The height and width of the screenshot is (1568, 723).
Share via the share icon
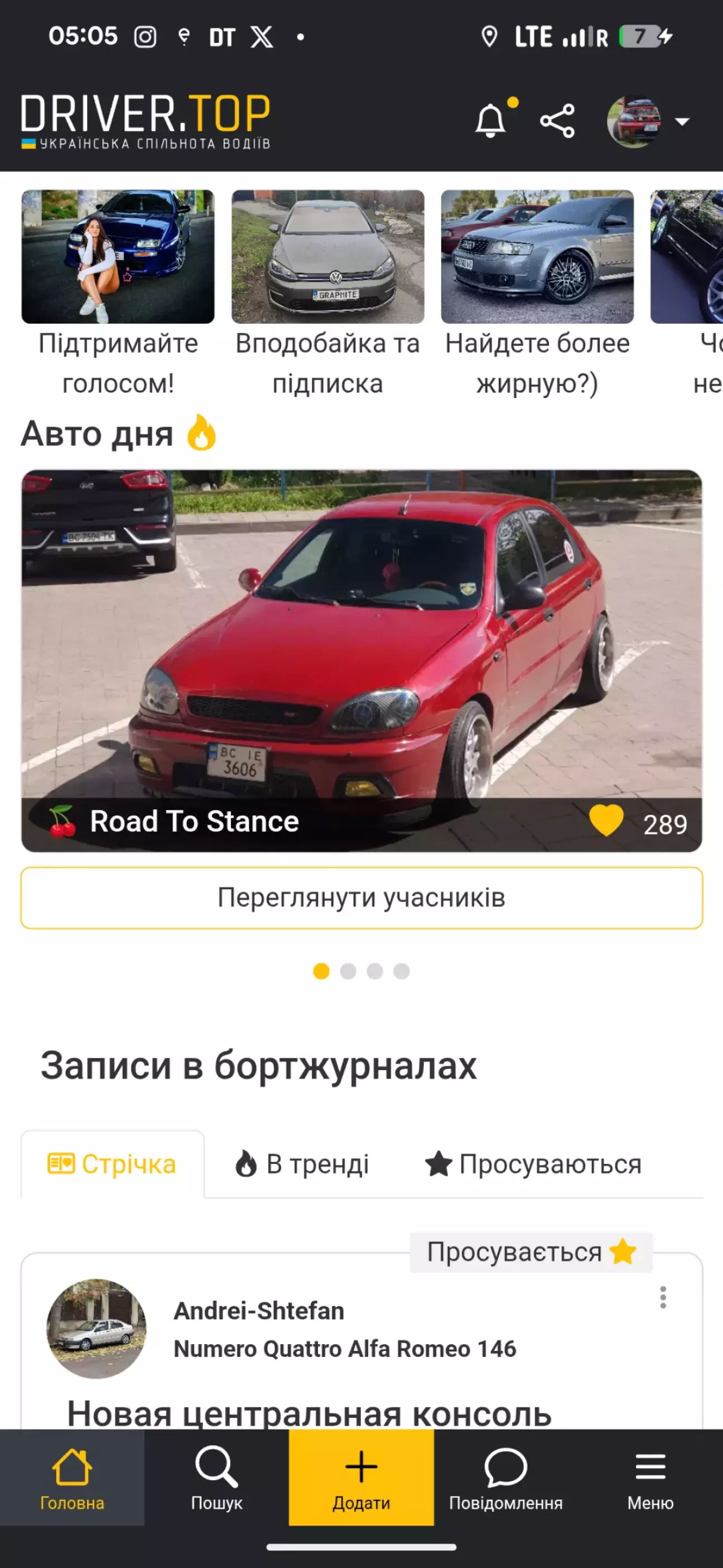click(x=557, y=121)
